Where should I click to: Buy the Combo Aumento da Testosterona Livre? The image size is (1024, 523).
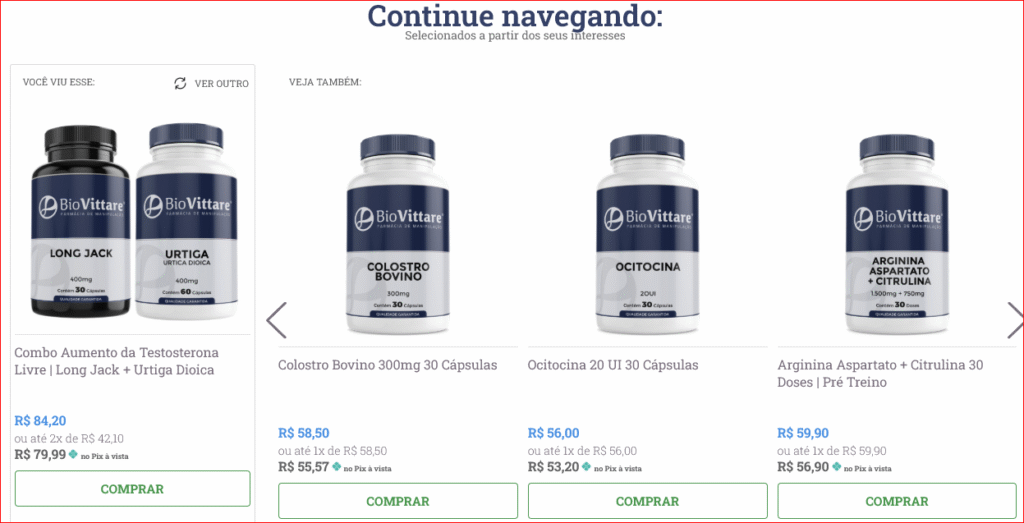[132, 489]
